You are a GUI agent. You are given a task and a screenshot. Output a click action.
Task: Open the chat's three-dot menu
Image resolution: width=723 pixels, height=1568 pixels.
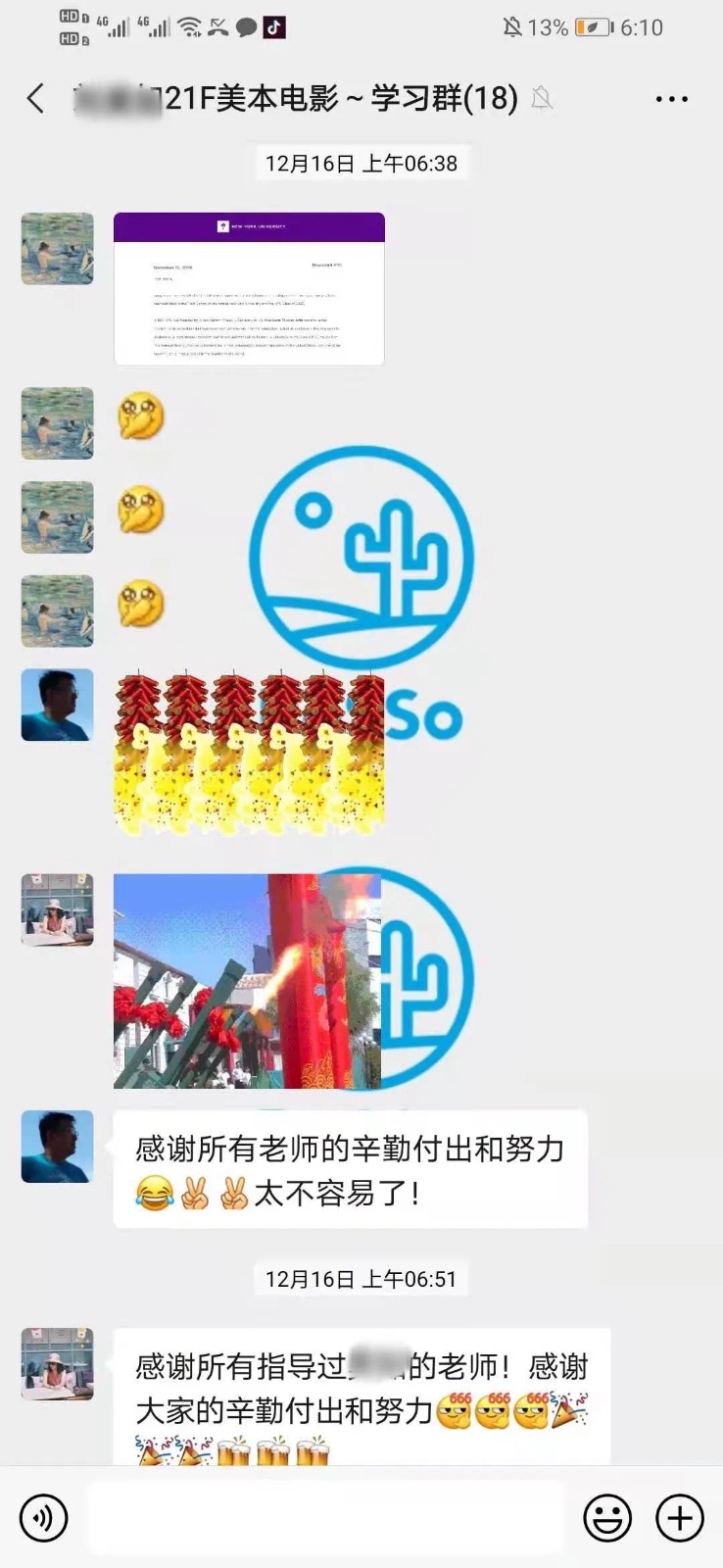[671, 99]
